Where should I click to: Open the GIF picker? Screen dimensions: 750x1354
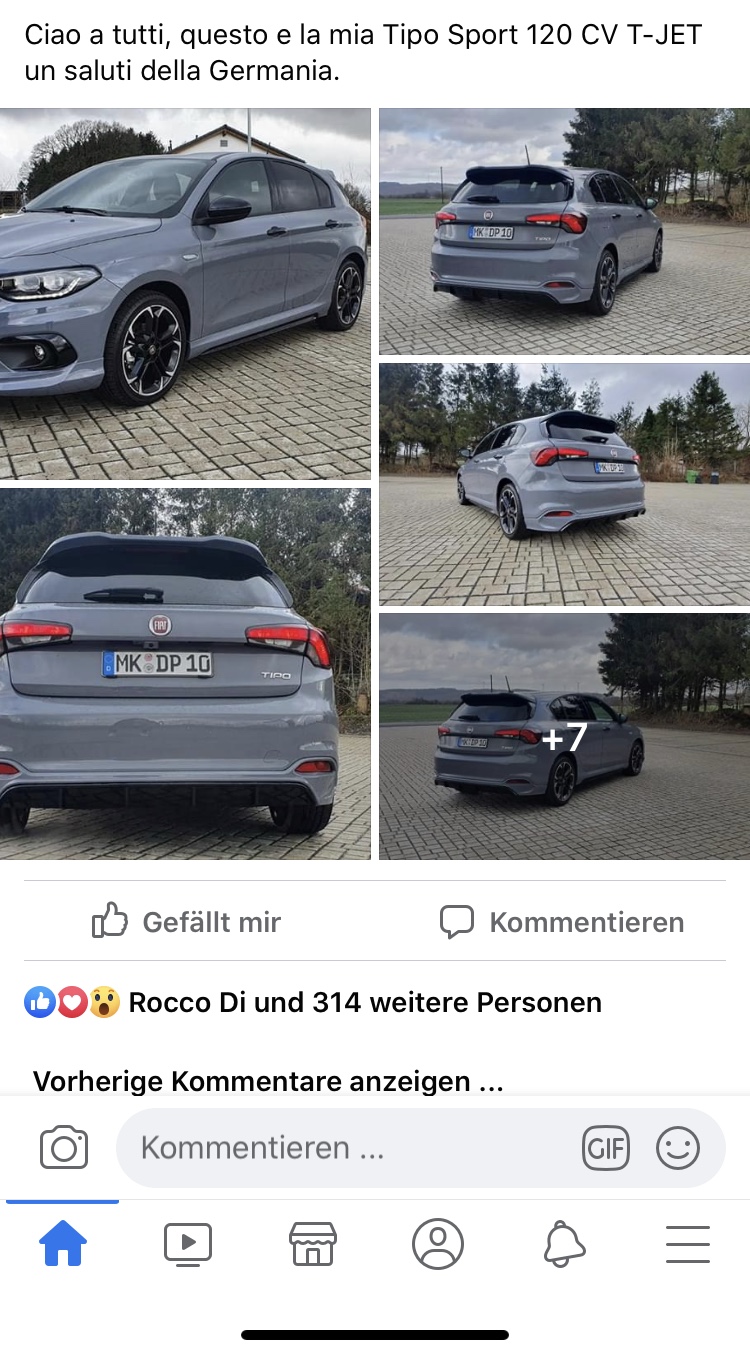pyautogui.click(x=606, y=1147)
